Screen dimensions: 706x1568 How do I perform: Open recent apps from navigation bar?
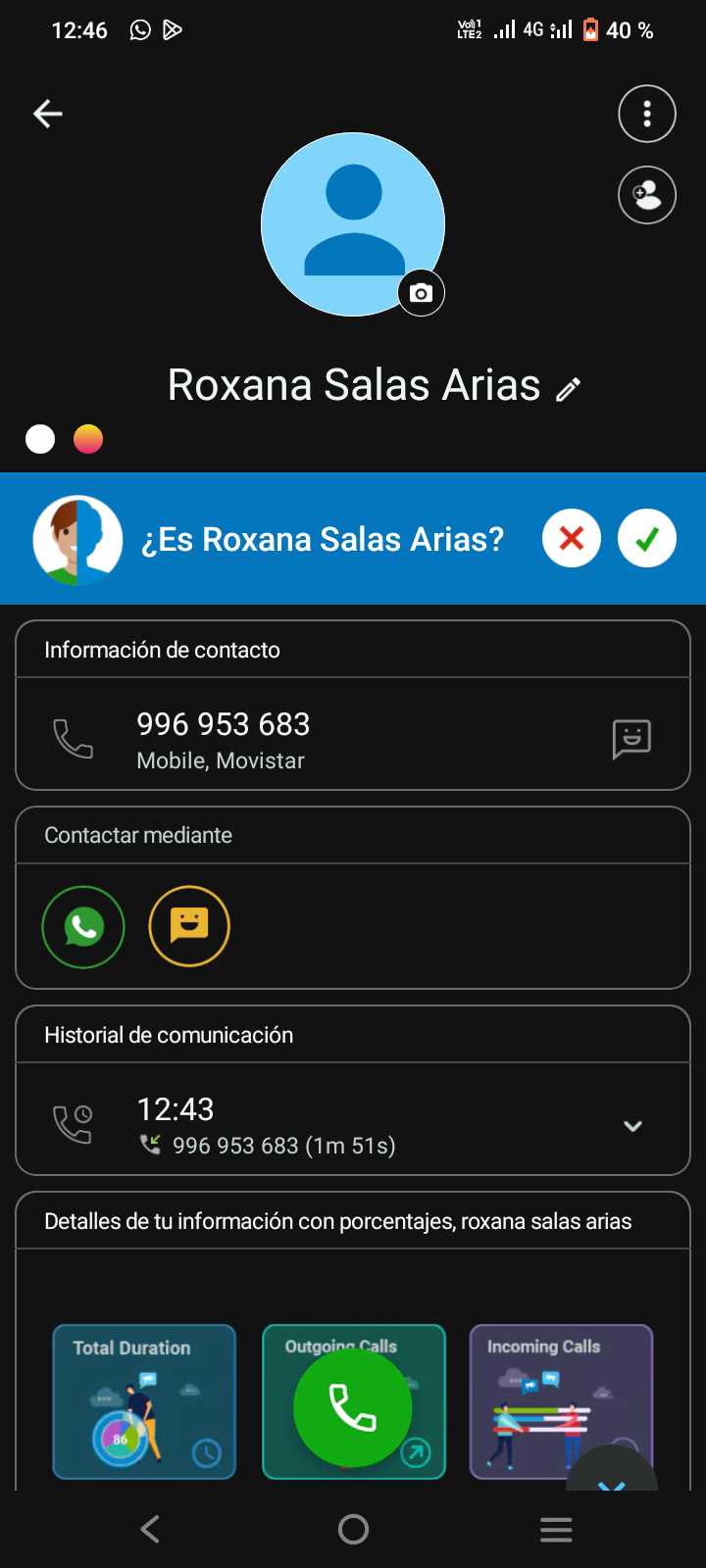point(556,1529)
